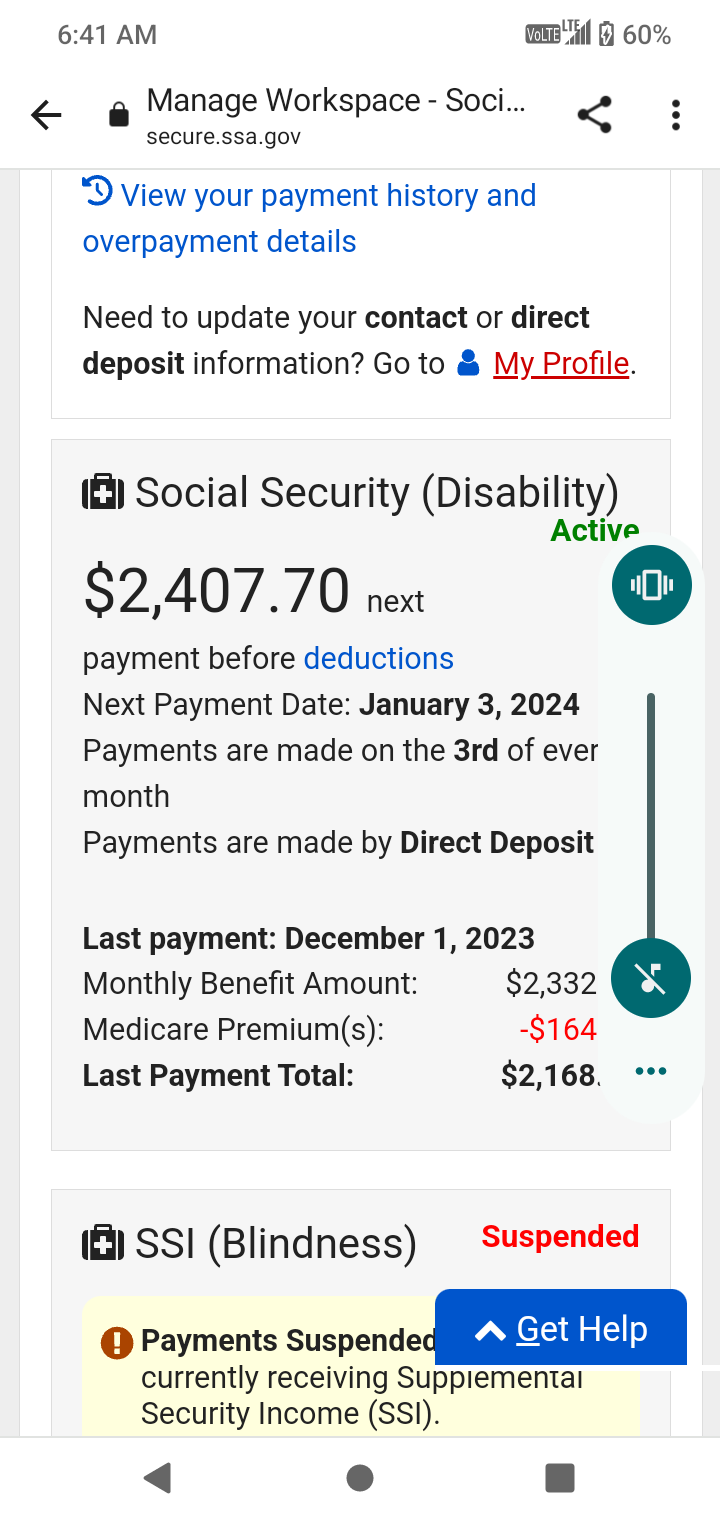Open more volume settings dots
This screenshot has height=1520, width=720.
651,1071
